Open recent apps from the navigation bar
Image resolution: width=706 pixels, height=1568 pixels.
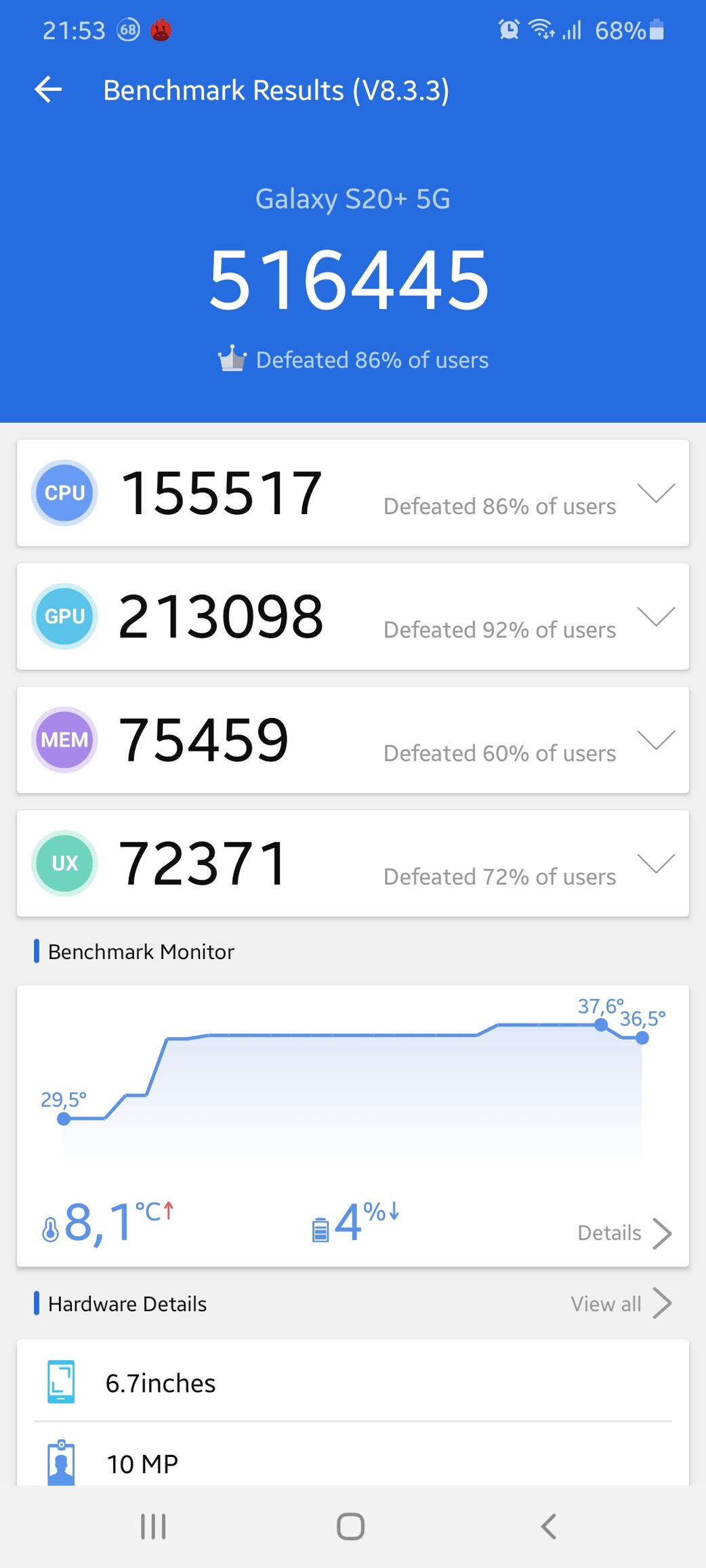pos(153,1527)
